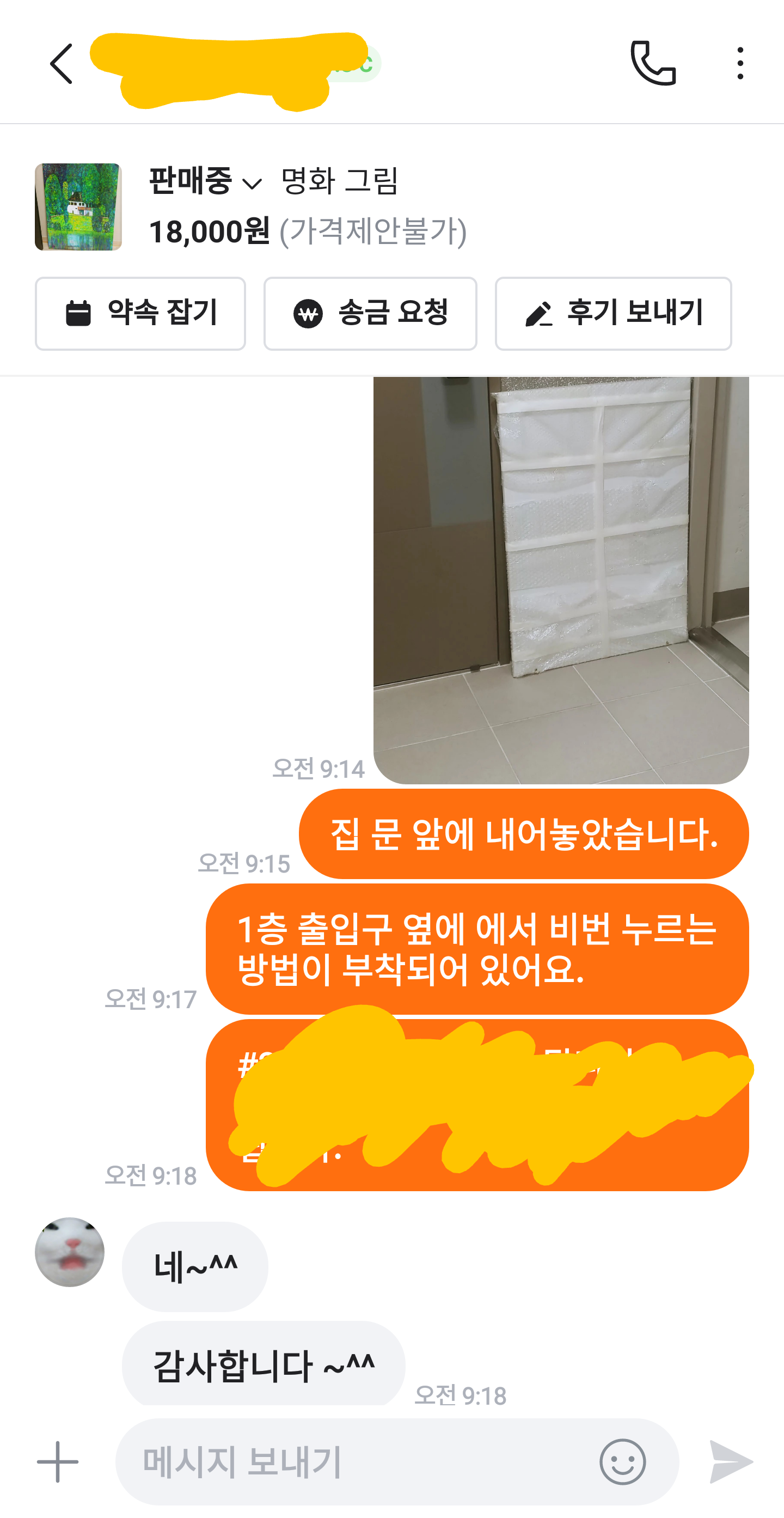
Task: Open the 명화 그림 item listing
Action: coord(78,207)
